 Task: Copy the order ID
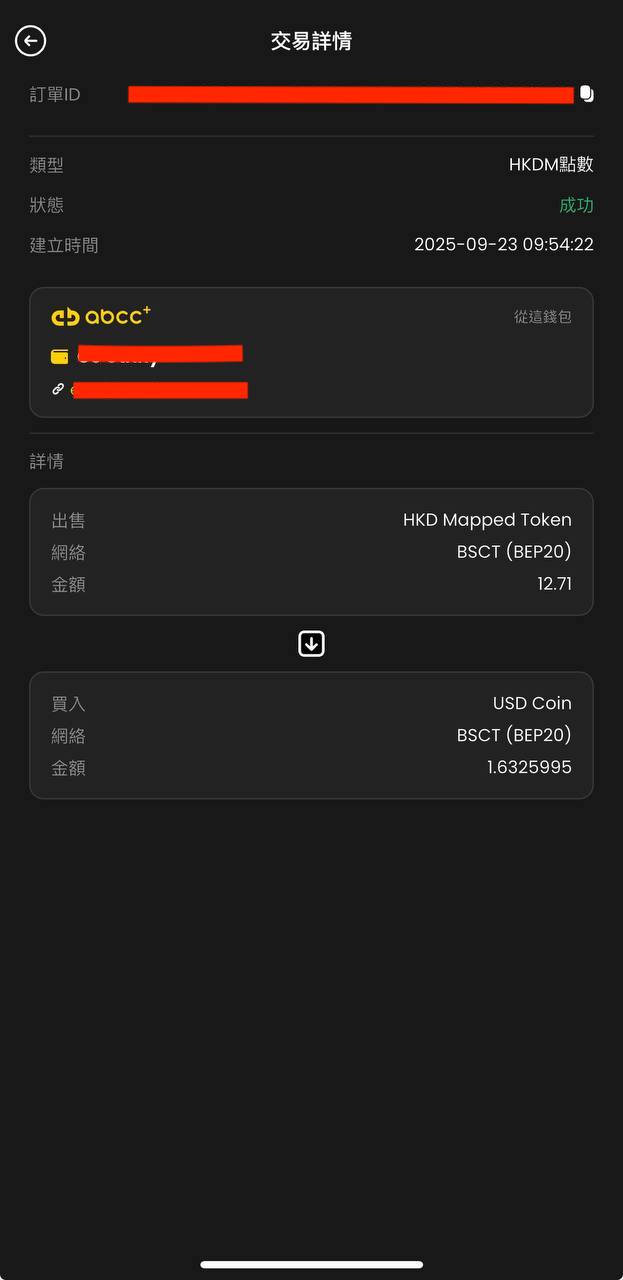point(587,94)
